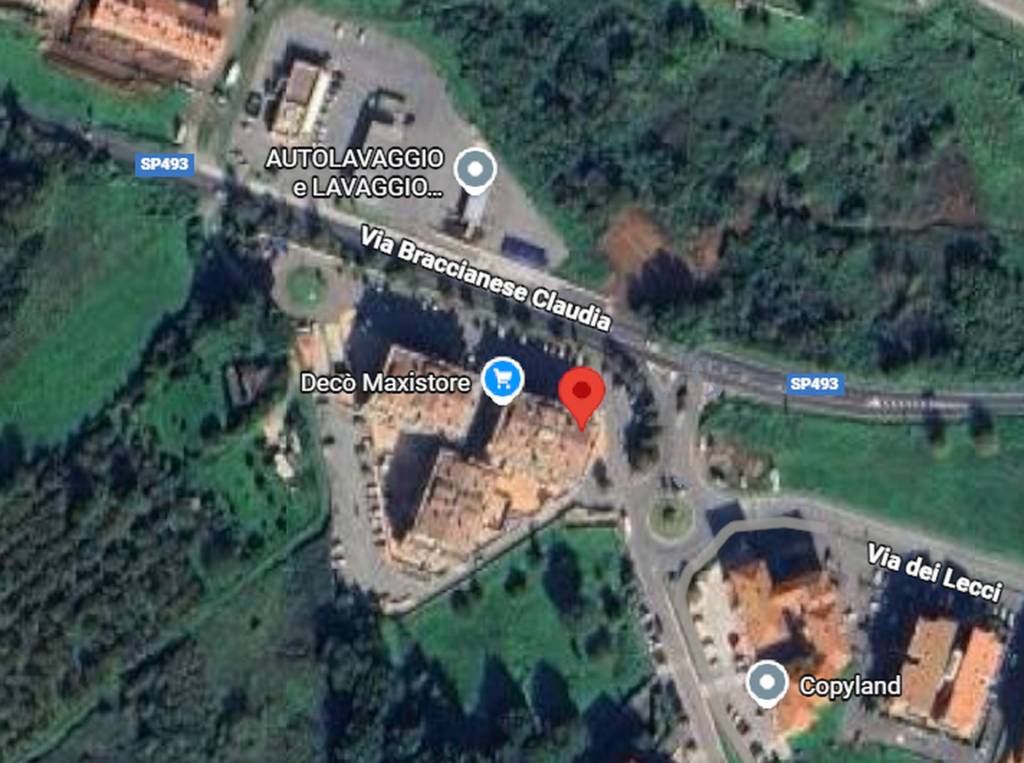Open the Copyland place marker
This screenshot has width=1024, height=763.
tap(767, 683)
